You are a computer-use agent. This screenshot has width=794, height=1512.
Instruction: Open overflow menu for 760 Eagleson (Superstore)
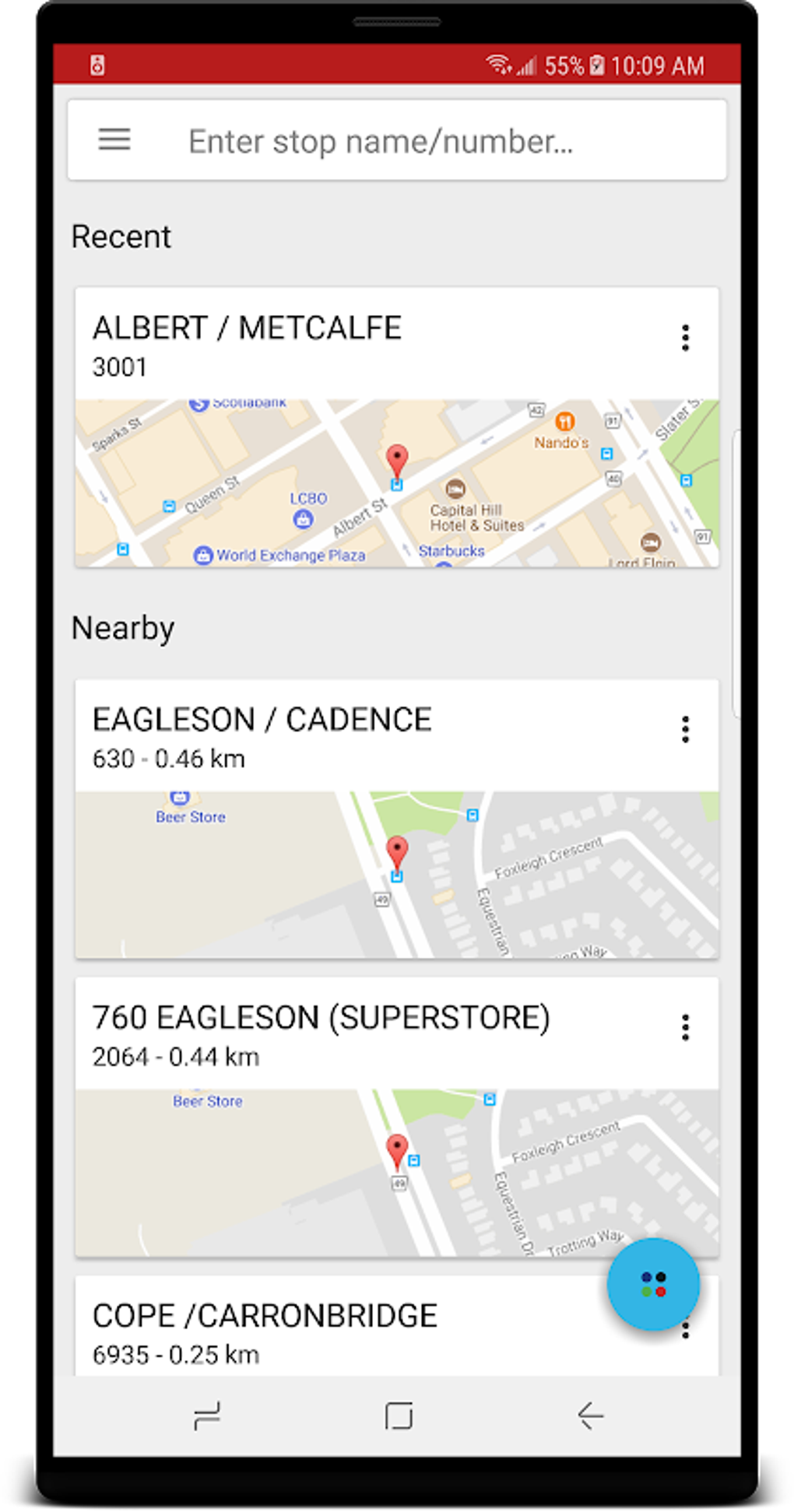coord(685,1027)
